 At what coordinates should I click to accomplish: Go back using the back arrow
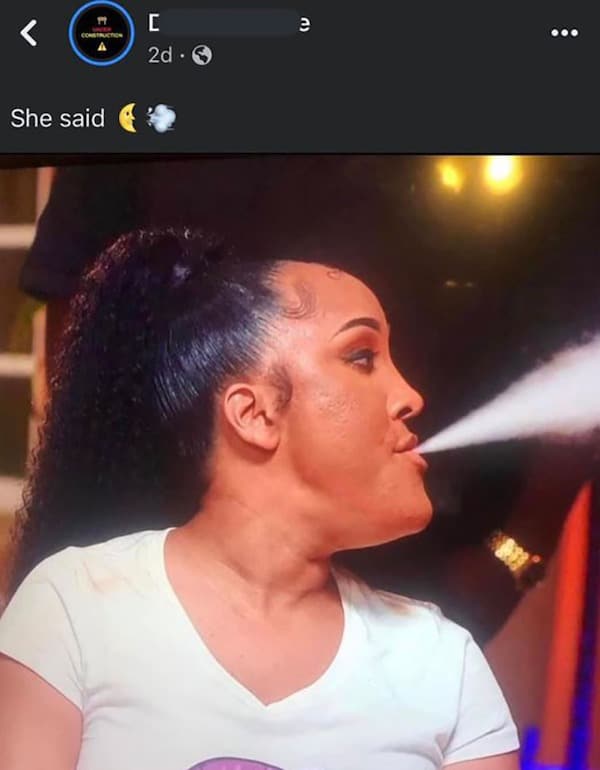[x=29, y=33]
